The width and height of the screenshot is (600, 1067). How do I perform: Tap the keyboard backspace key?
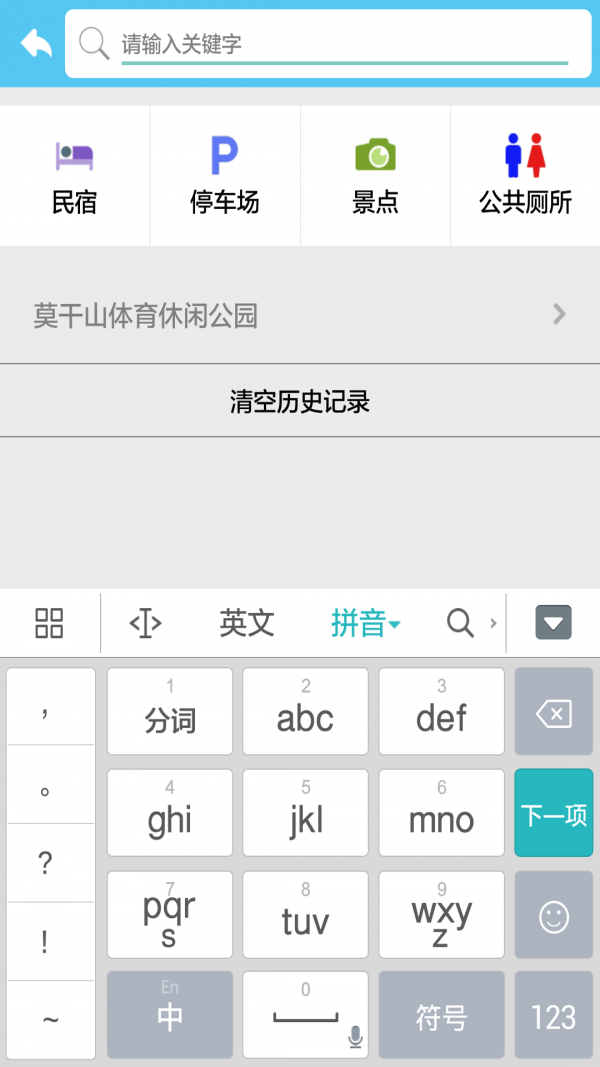tap(553, 713)
